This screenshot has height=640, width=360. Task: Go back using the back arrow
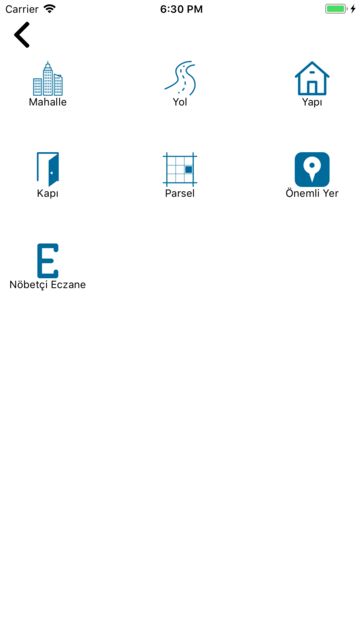(22, 35)
